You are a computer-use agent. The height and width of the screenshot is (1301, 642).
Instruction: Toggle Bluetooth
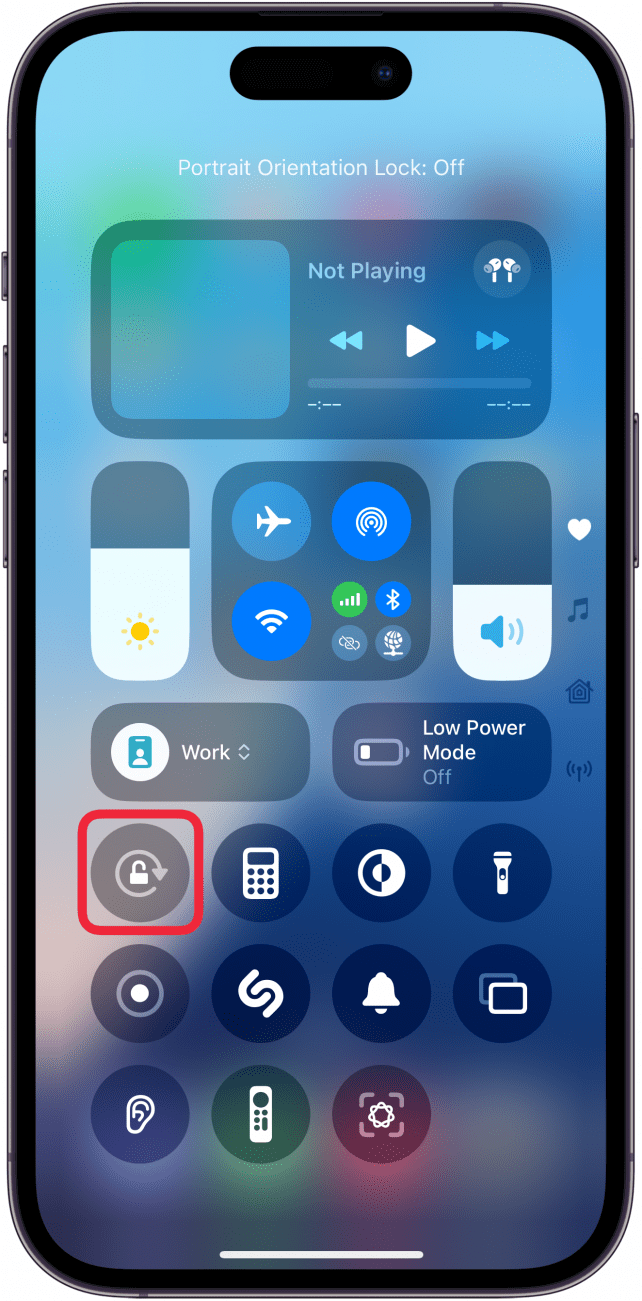tap(393, 600)
